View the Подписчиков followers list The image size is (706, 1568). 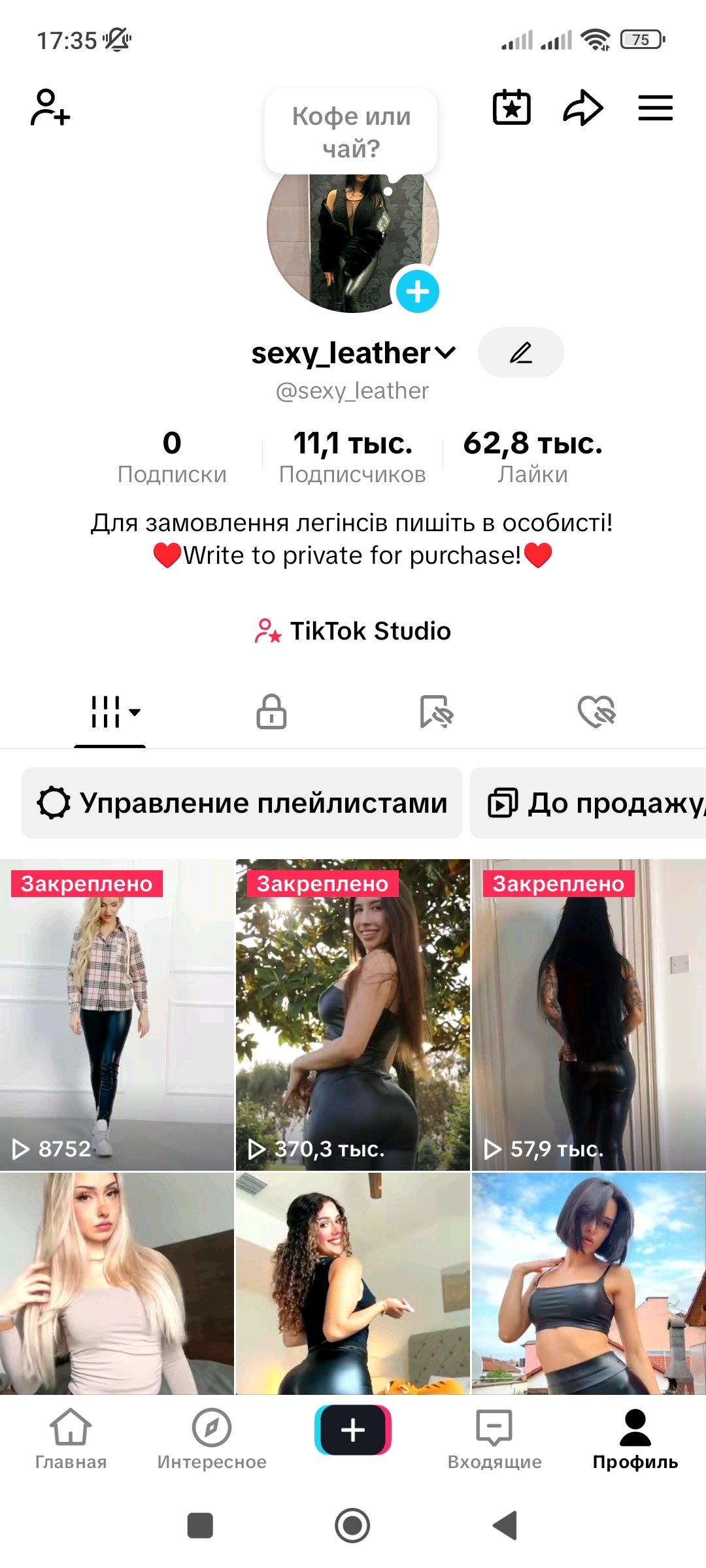[x=352, y=457]
